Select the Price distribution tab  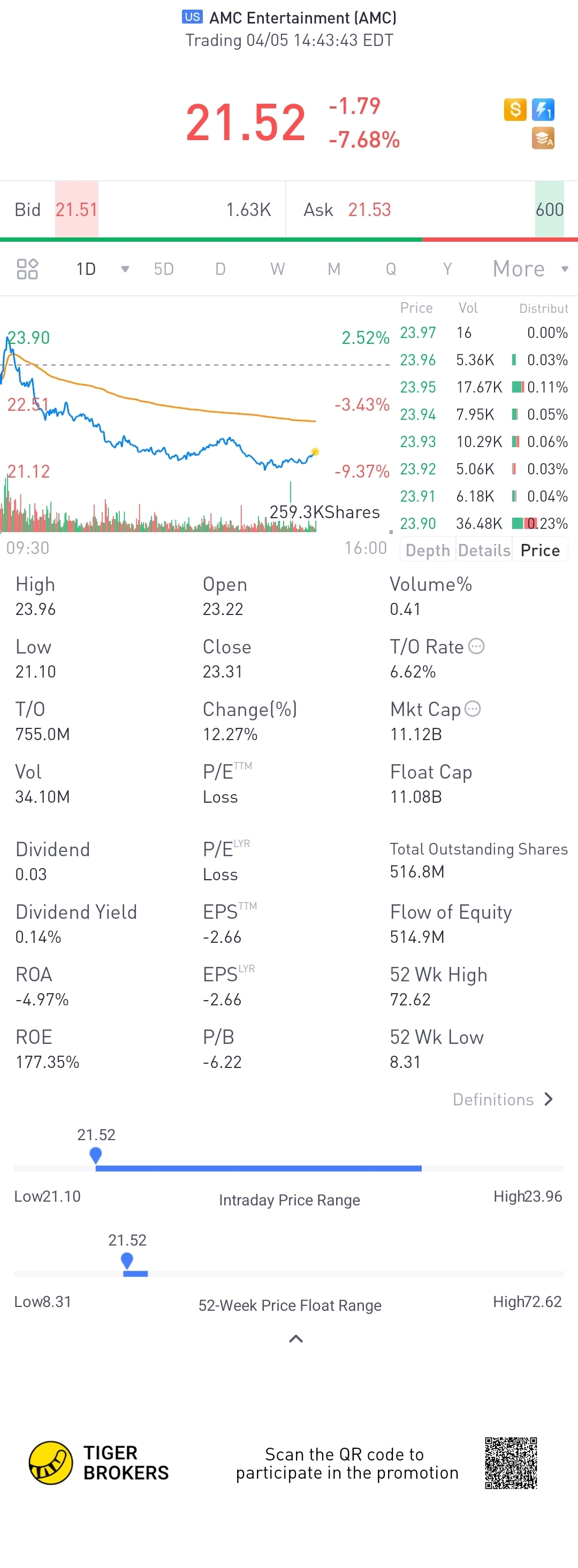pos(539,550)
